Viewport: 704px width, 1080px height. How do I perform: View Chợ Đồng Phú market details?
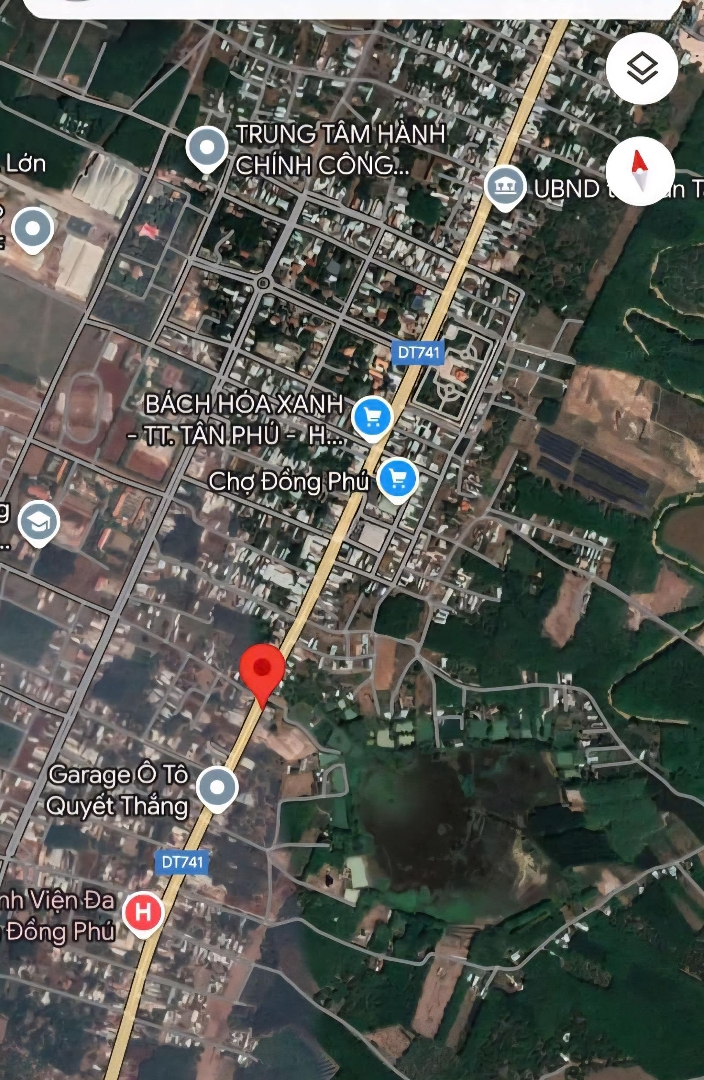[x=398, y=481]
